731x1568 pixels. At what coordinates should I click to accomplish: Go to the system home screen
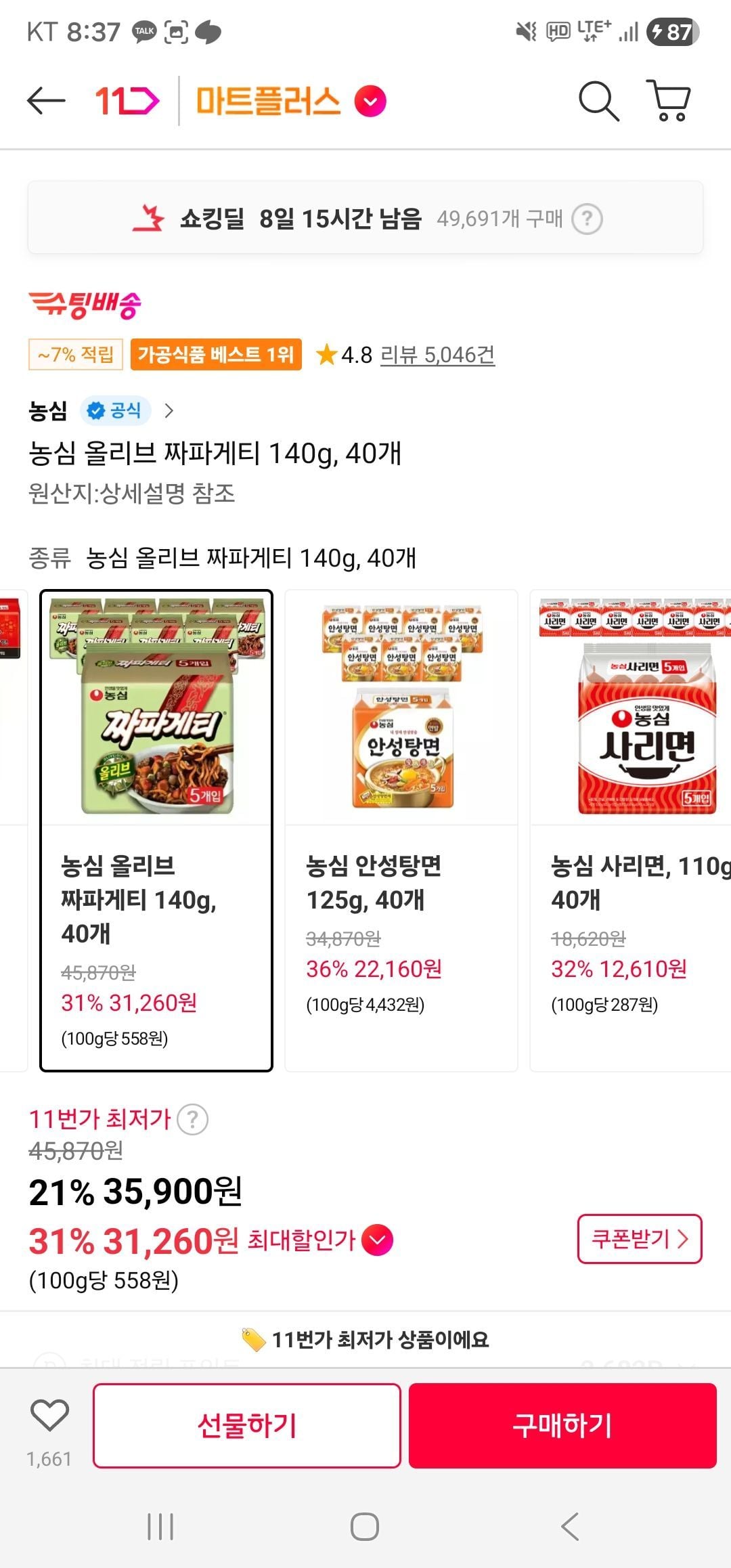[365, 1526]
